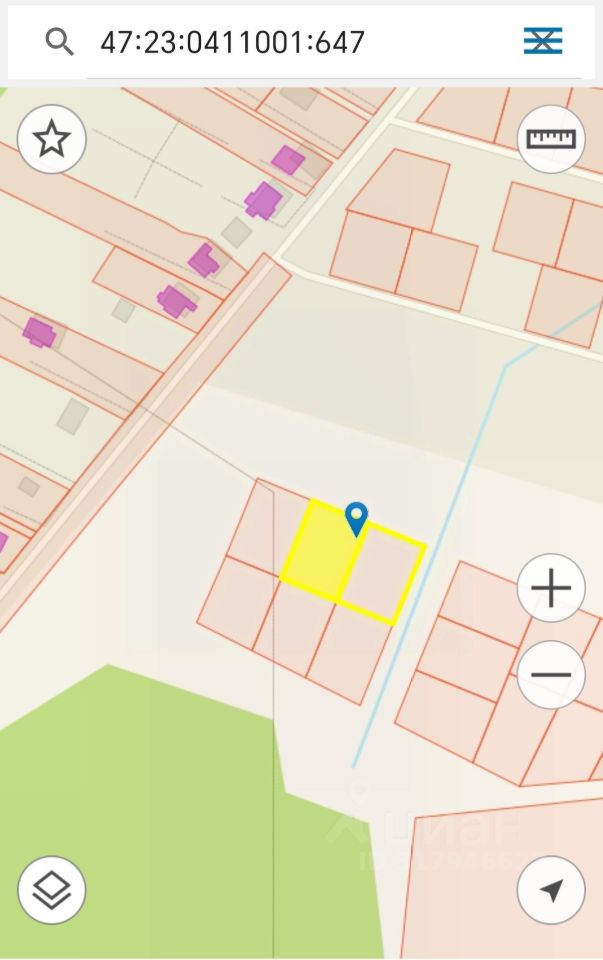This screenshot has width=603, height=960.
Task: Tap the magnifier search icon
Action: [x=60, y=41]
